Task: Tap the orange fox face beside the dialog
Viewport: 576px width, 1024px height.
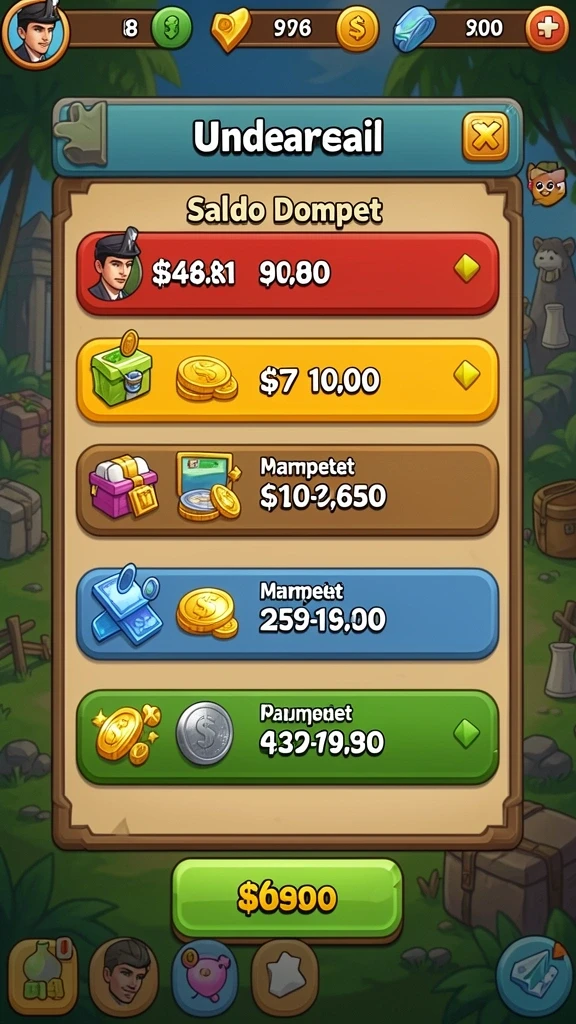Action: [547, 185]
